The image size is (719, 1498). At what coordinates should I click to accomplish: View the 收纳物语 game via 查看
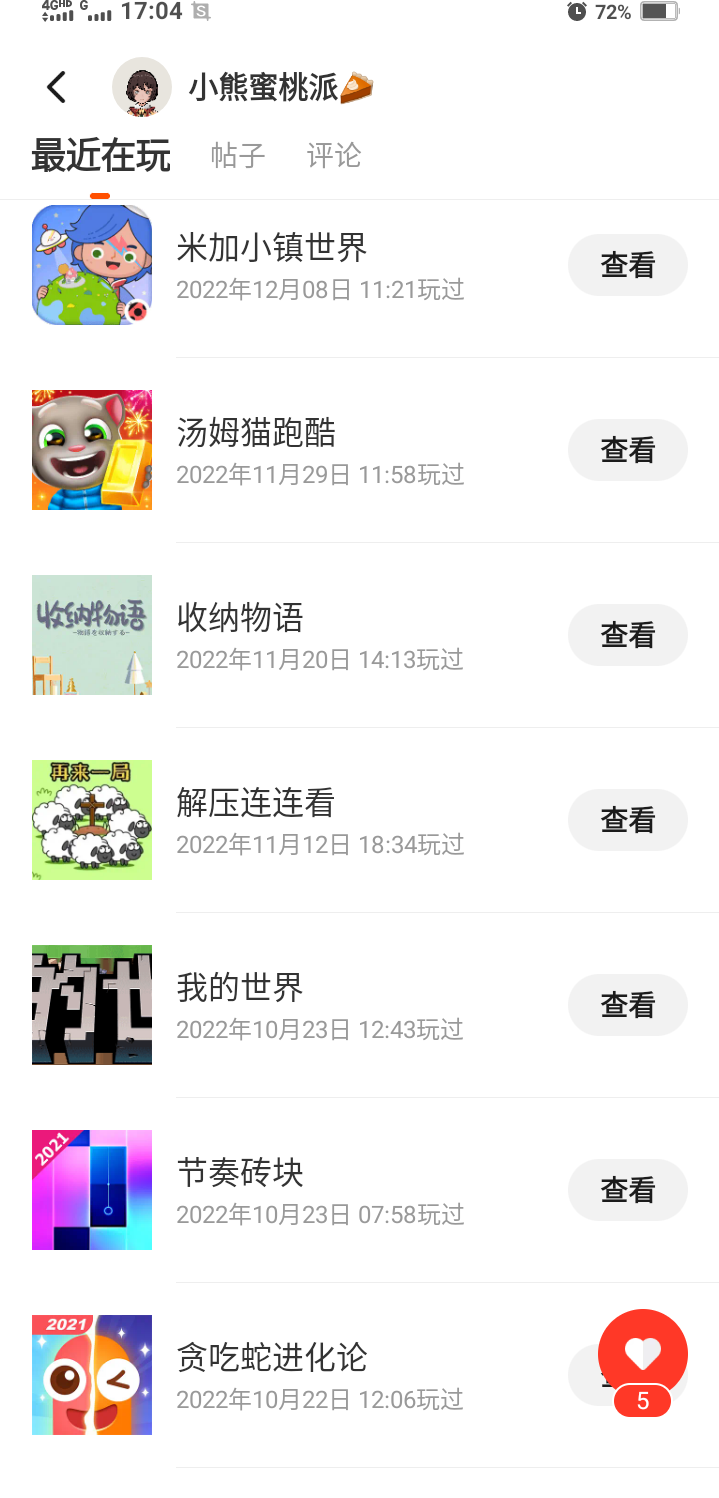click(627, 635)
